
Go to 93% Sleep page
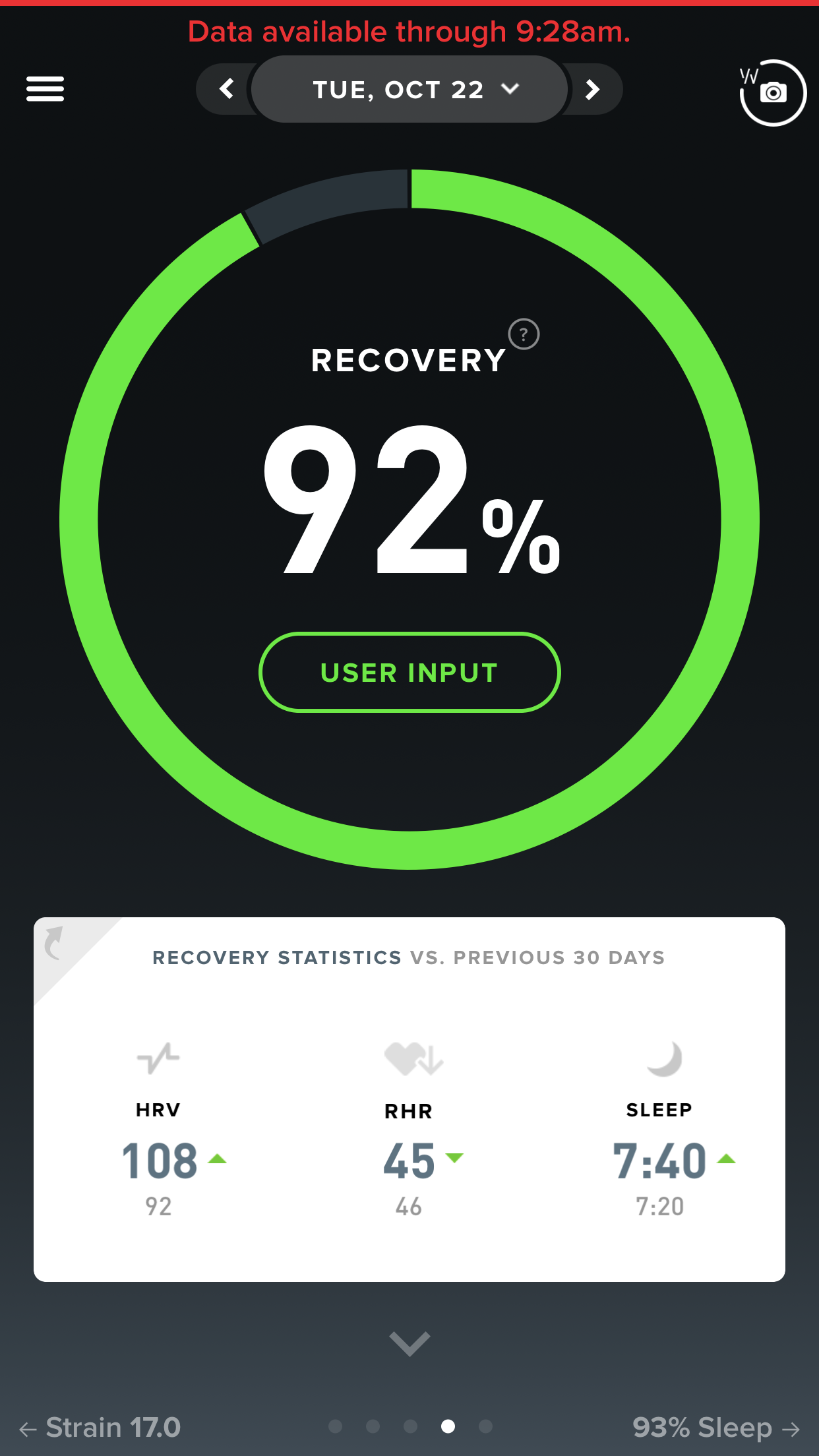(715, 1428)
